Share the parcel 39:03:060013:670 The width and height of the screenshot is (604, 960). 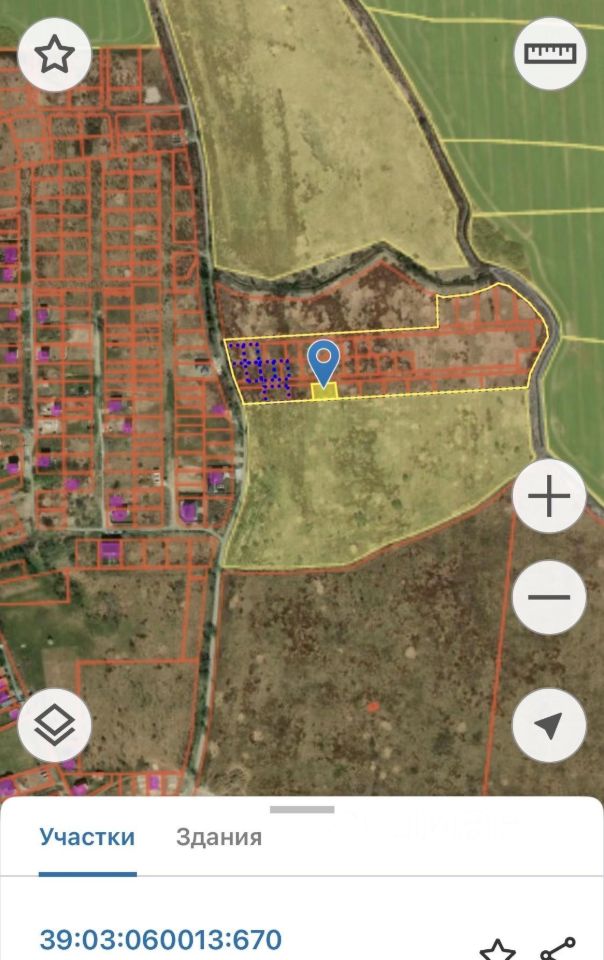click(557, 949)
